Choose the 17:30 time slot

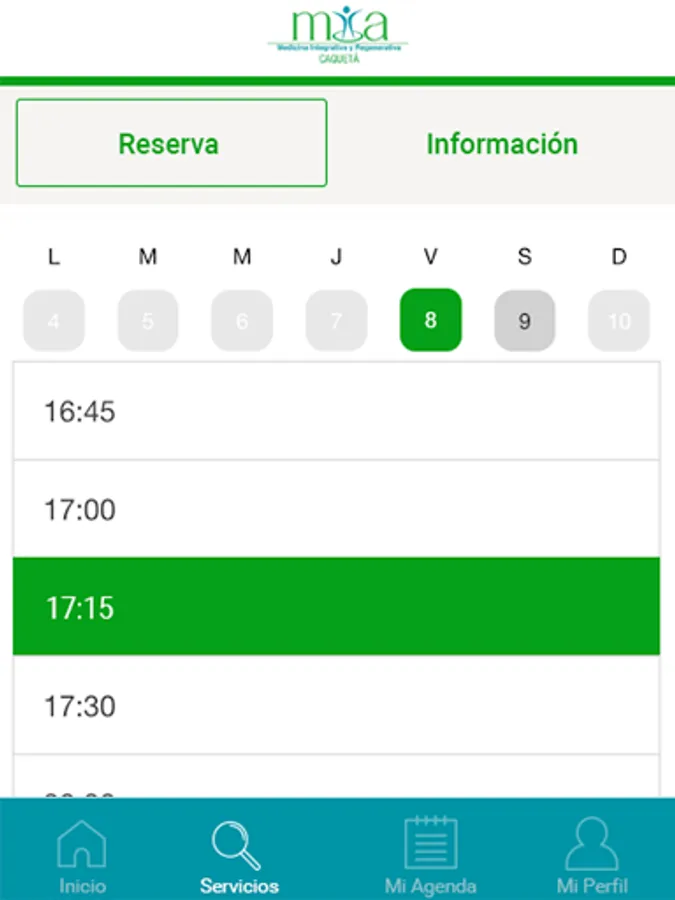click(x=336, y=705)
